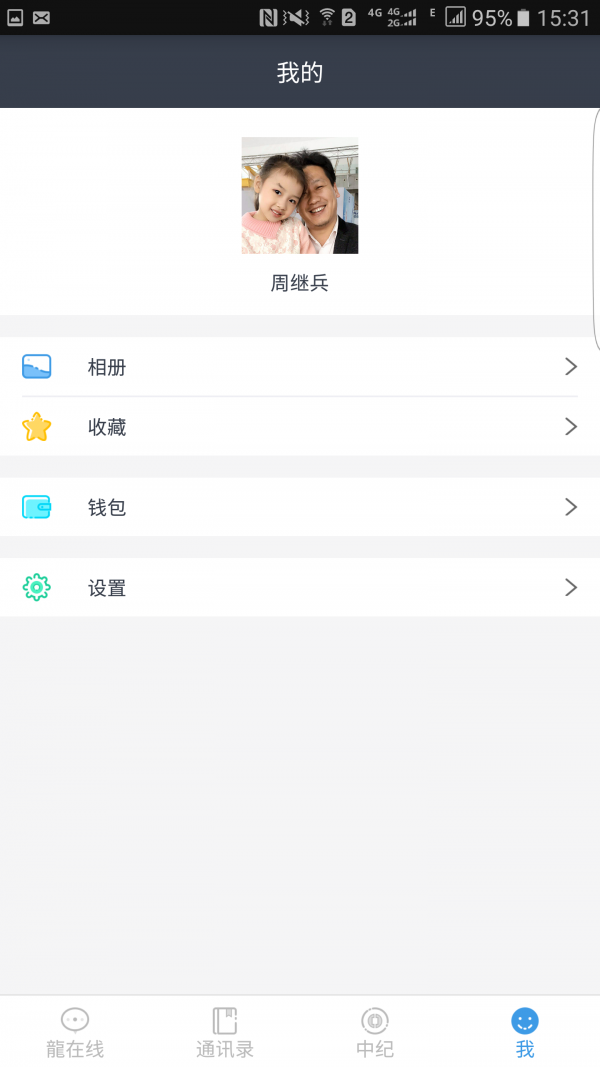Screen dimensions: 600x1067
Task: Switch to the 龍在线 tab
Action: pos(75,1032)
